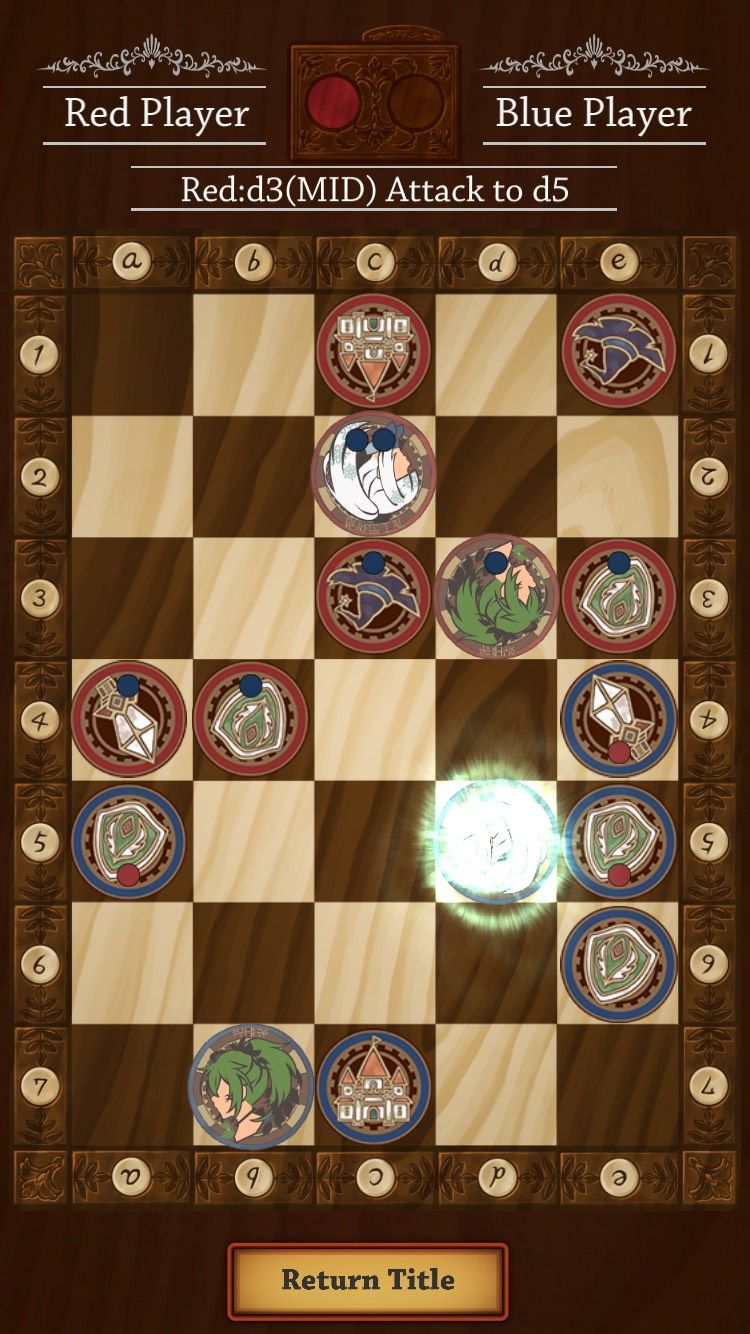Select the blue green-haired character on b7
The height and width of the screenshot is (1334, 750).
251,1086
